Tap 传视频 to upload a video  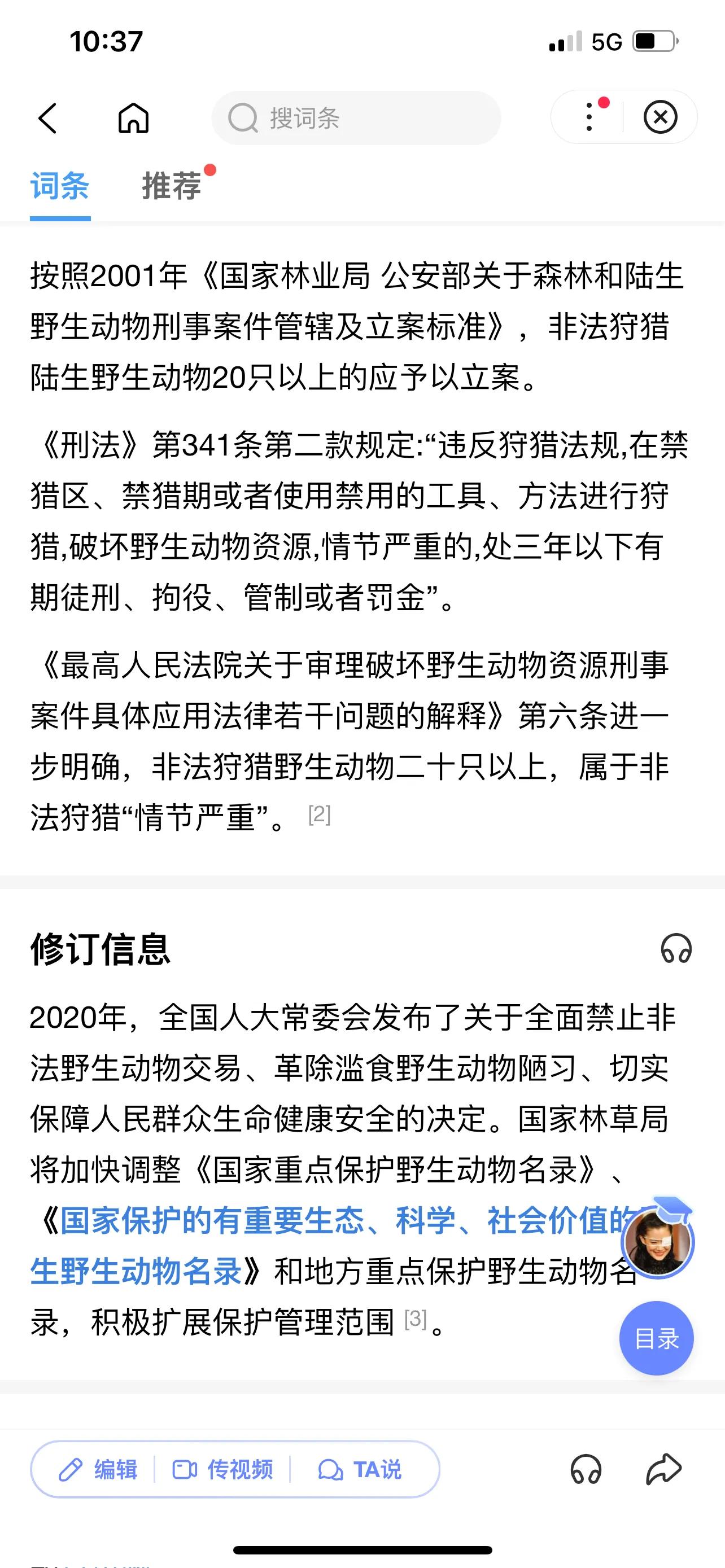[x=222, y=1469]
